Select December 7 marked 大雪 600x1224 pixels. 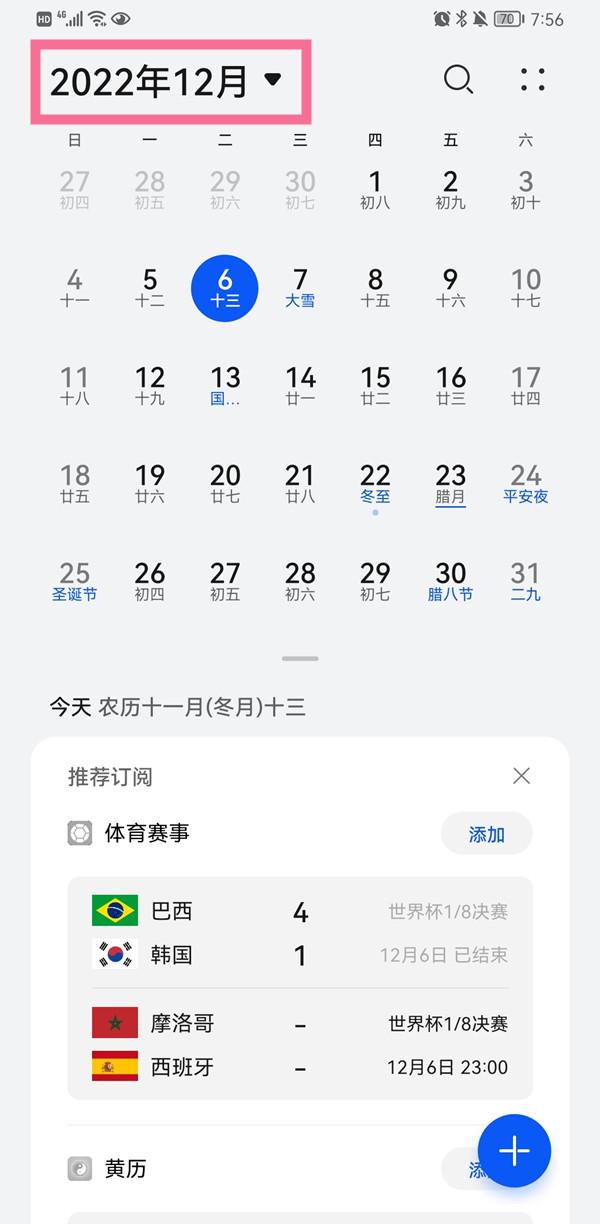300,287
